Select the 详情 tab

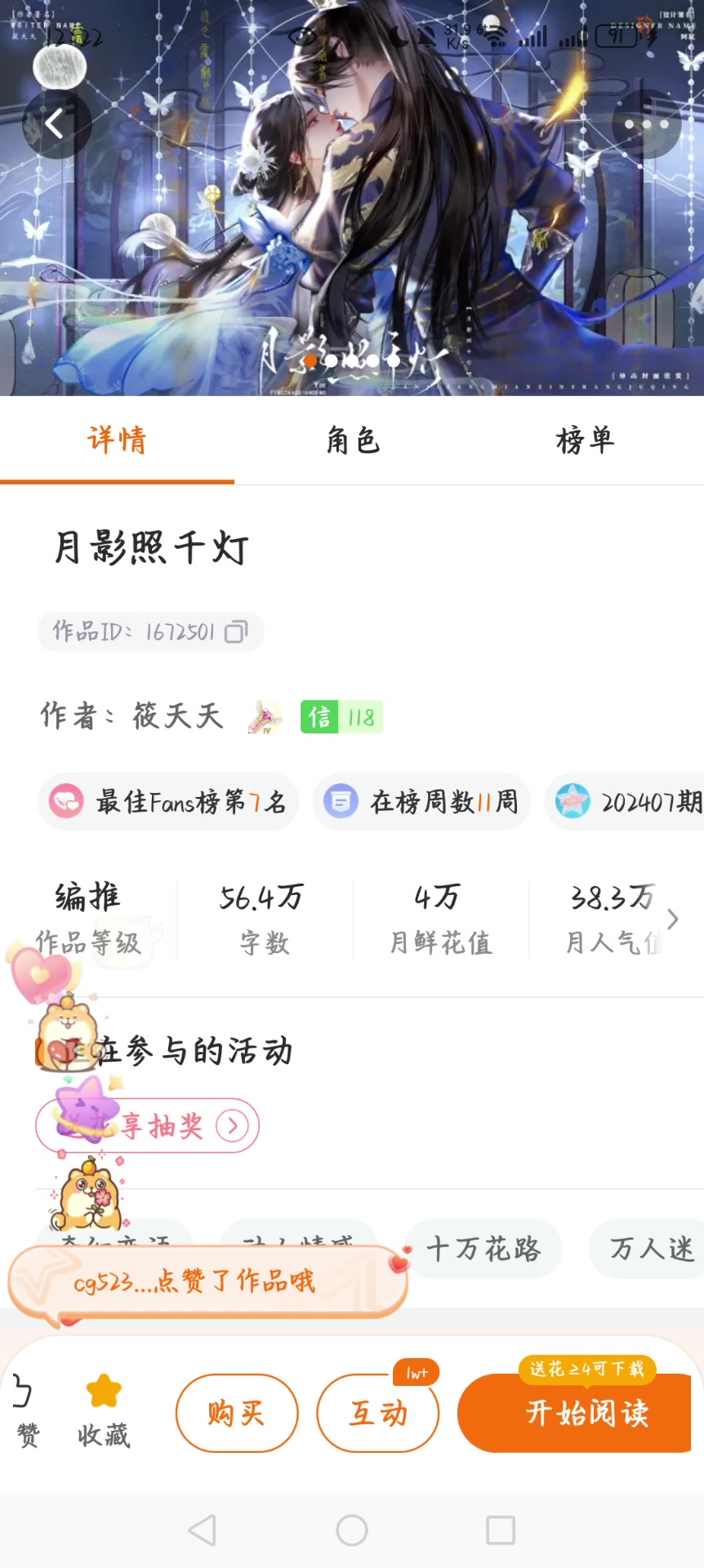coord(117,441)
